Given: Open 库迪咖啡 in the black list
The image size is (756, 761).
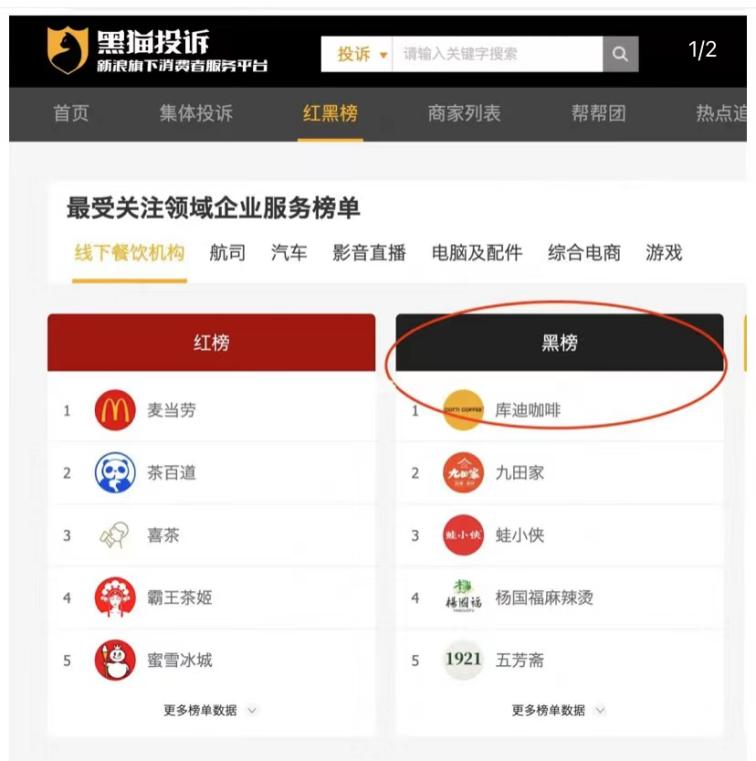Looking at the screenshot, I should pyautogui.click(x=527, y=410).
